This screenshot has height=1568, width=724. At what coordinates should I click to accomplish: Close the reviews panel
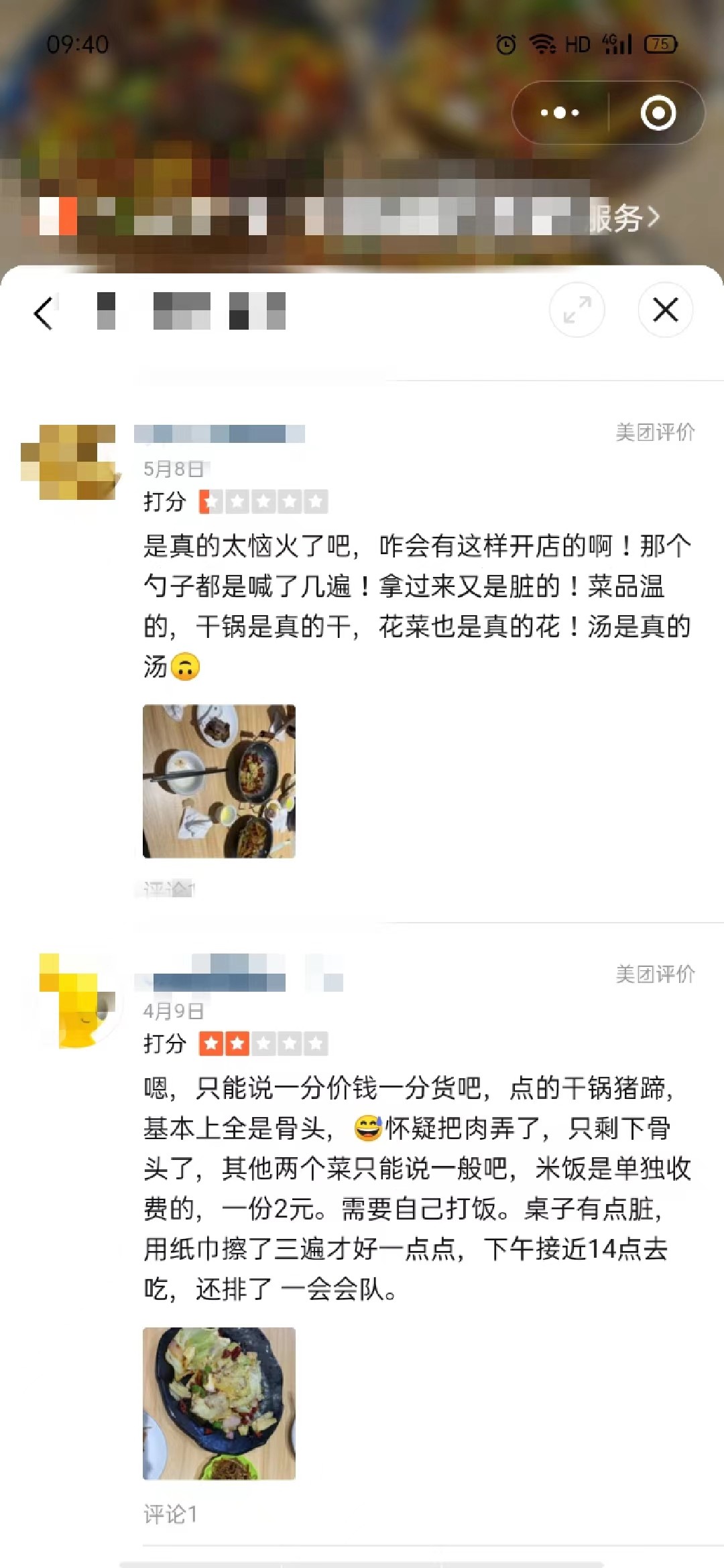665,310
